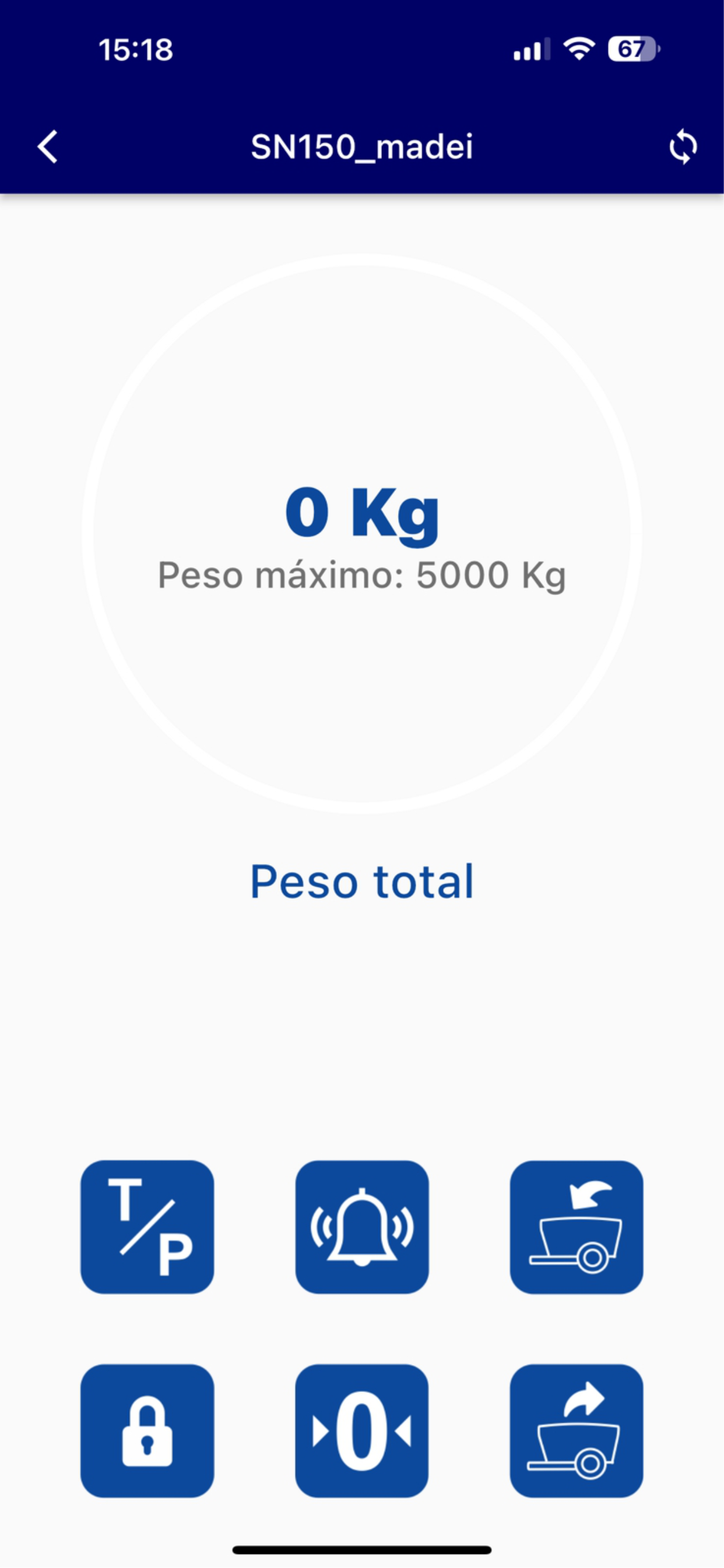724x1568 pixels.
Task: Zero the scale with the 0 button
Action: (x=362, y=1430)
